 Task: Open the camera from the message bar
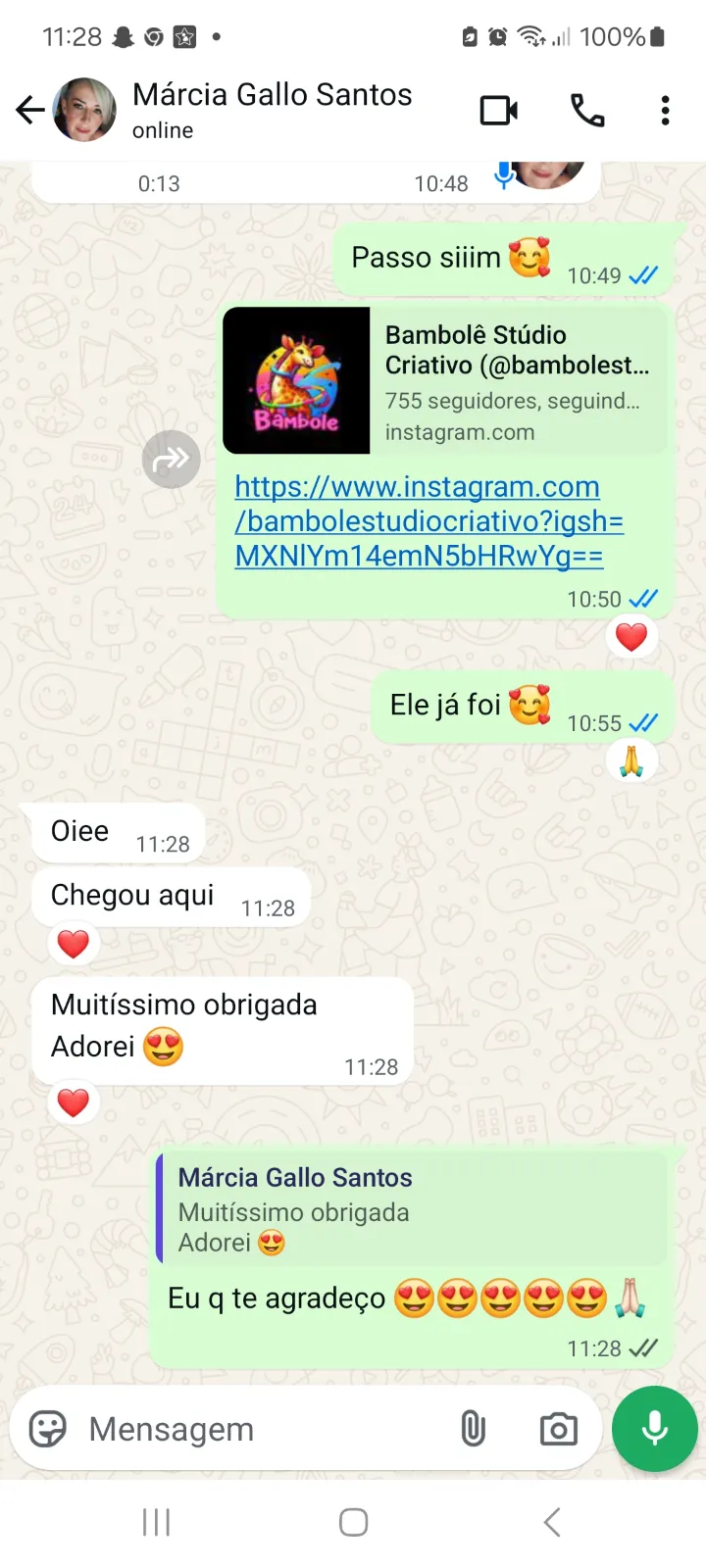point(558,1429)
